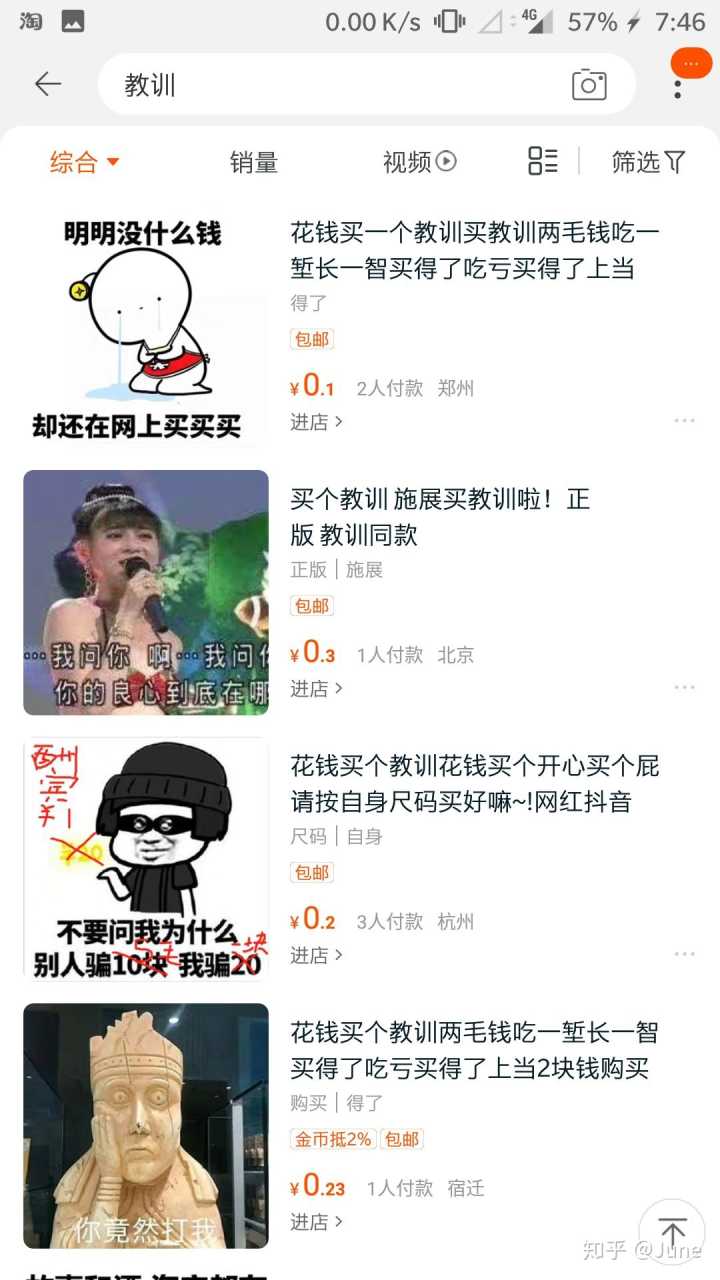View the ¥0.2 listing from 杭州
The image size is (720, 1280).
click(475, 784)
